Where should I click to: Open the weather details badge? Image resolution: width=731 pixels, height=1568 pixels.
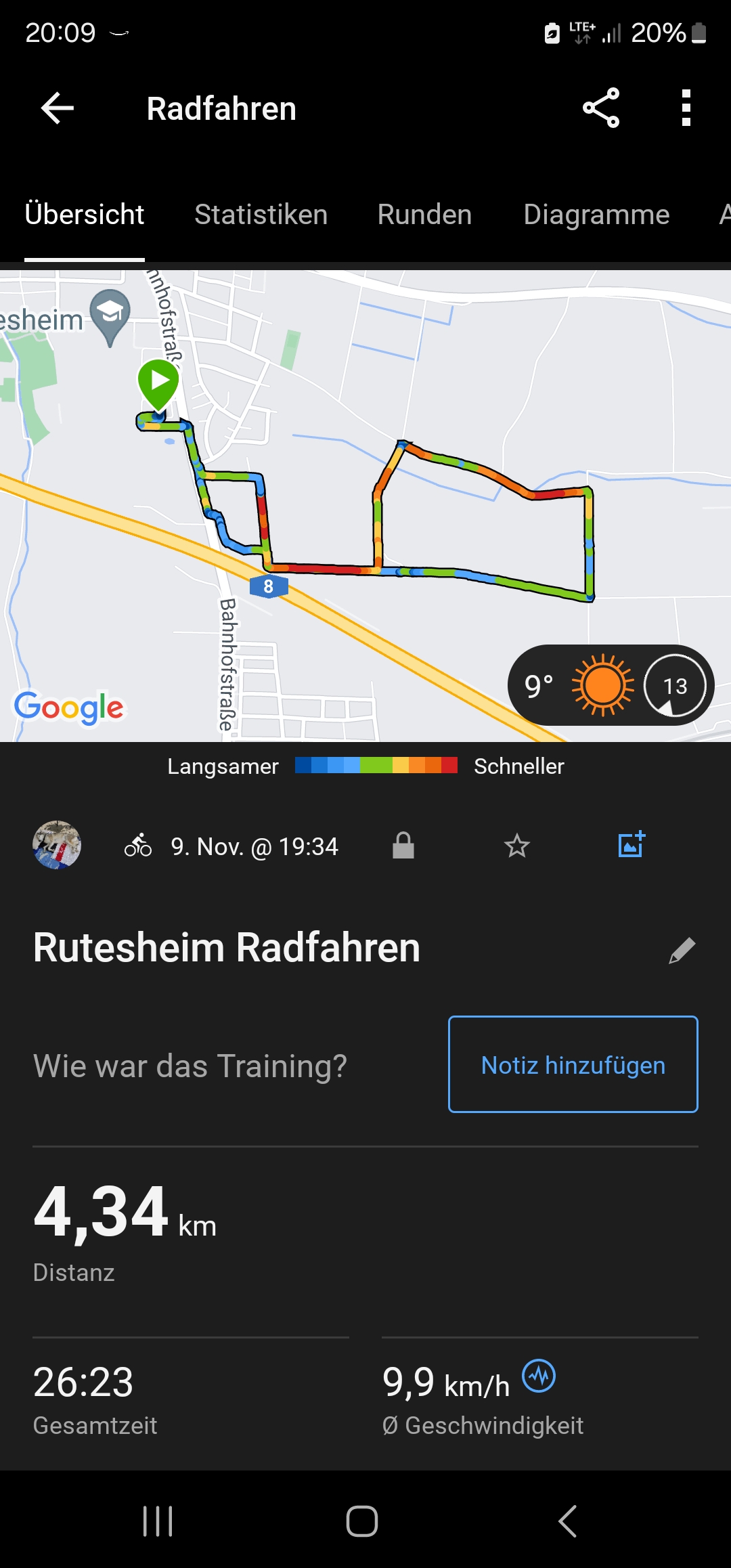tap(609, 685)
